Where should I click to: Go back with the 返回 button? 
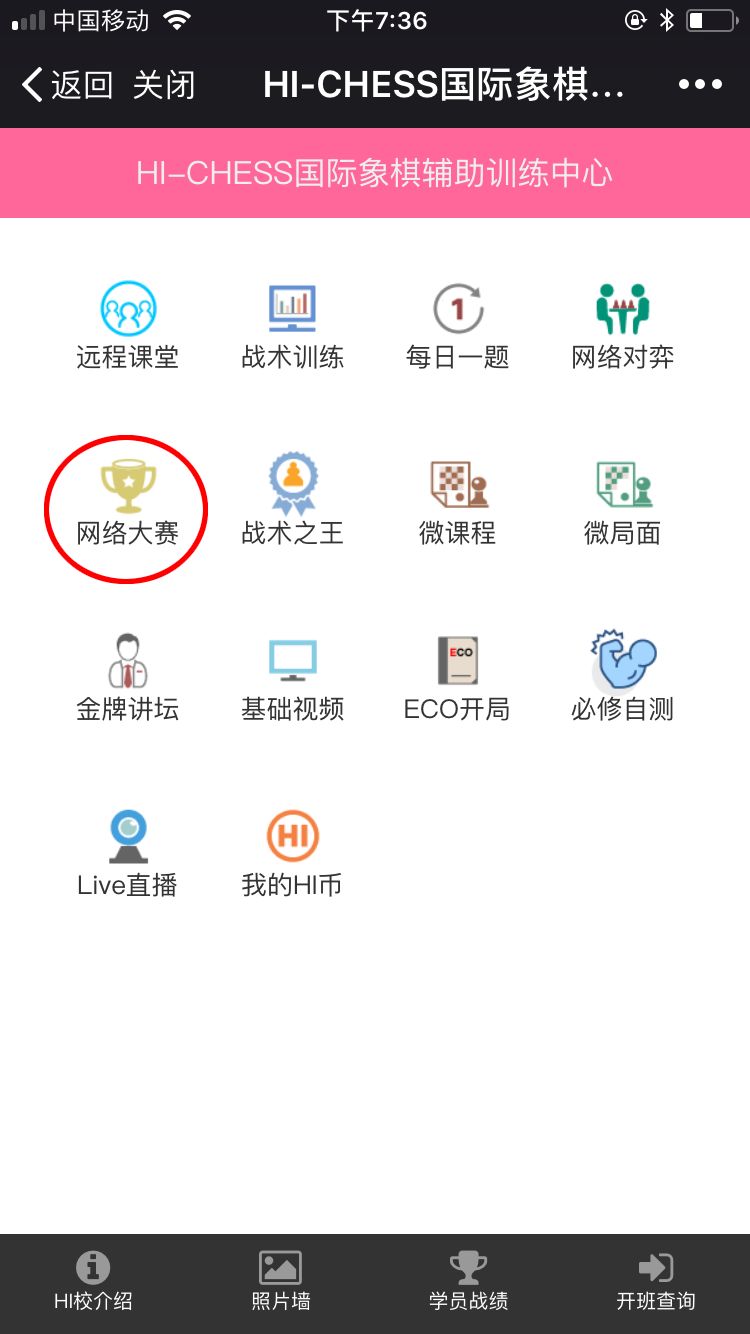pos(67,85)
